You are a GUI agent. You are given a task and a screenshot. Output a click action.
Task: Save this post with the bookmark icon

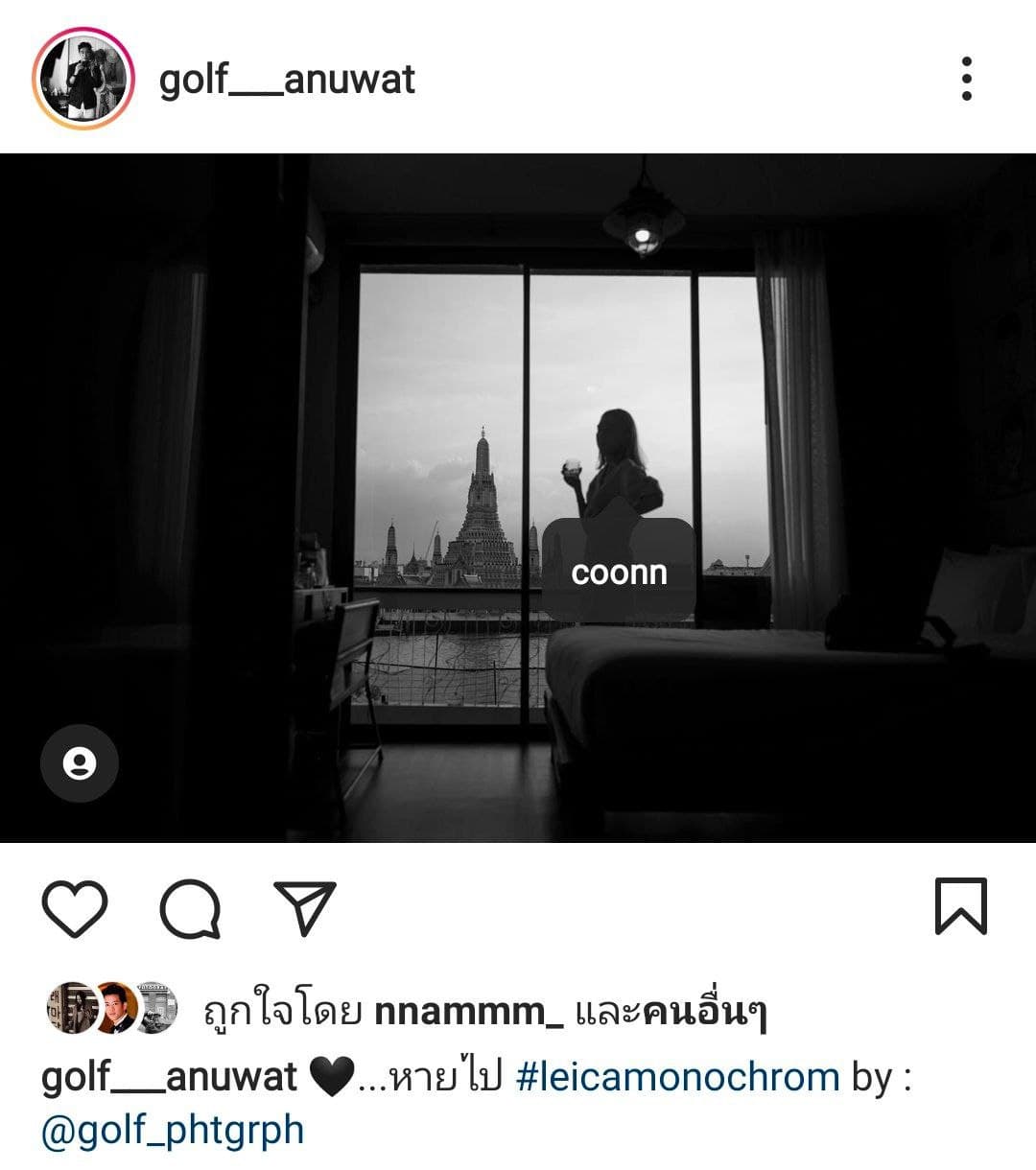coord(960,906)
